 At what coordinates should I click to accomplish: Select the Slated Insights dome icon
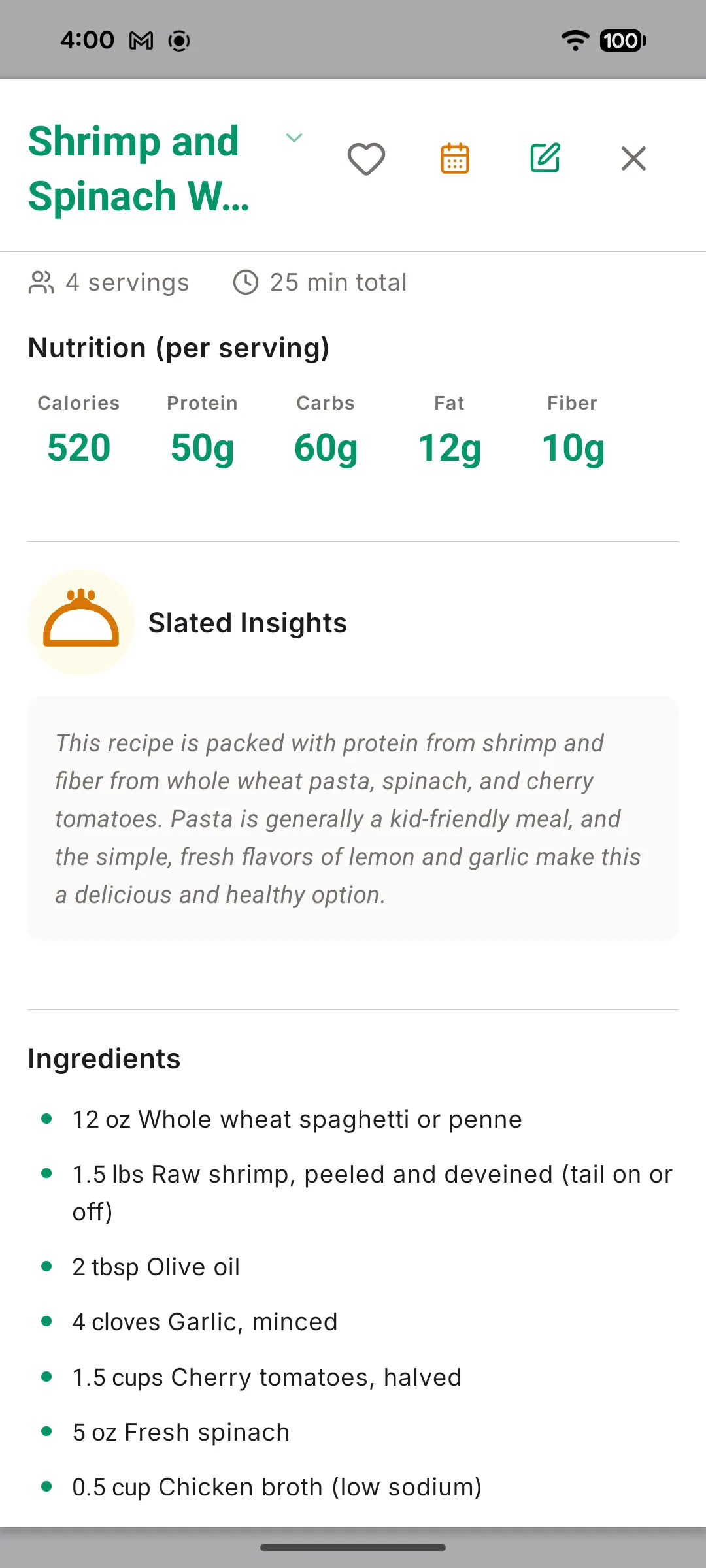pyautogui.click(x=81, y=621)
